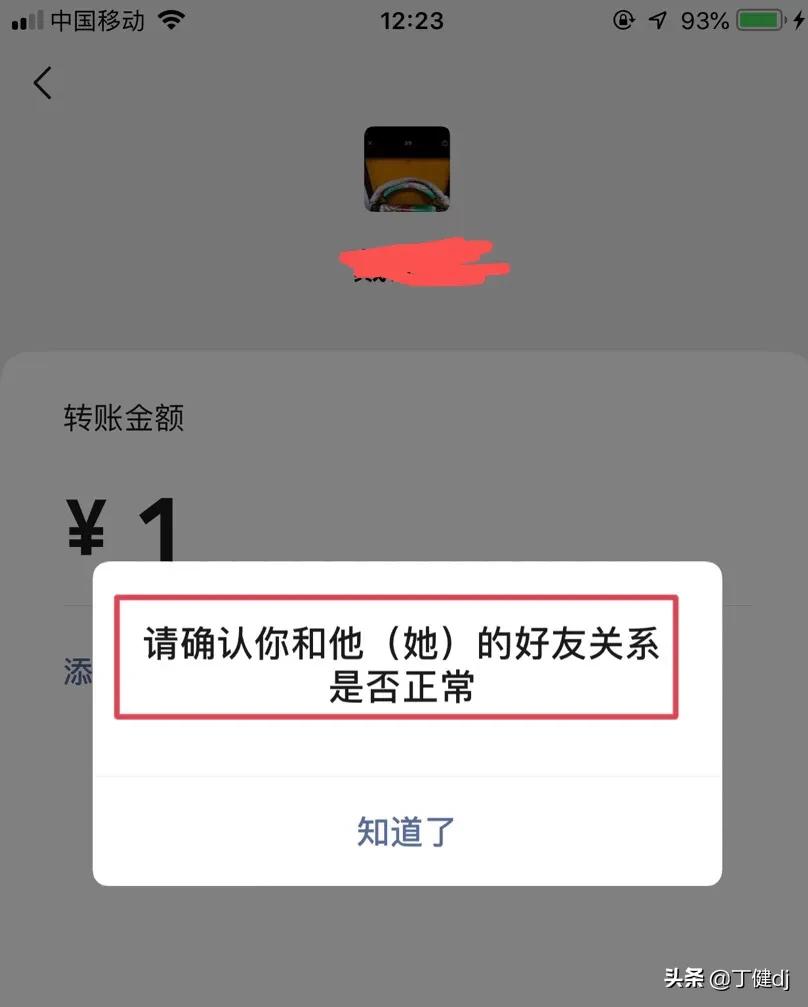This screenshot has width=808, height=1007.
Task: Tap the 头条@丁健dj watermark
Action: [x=729, y=974]
